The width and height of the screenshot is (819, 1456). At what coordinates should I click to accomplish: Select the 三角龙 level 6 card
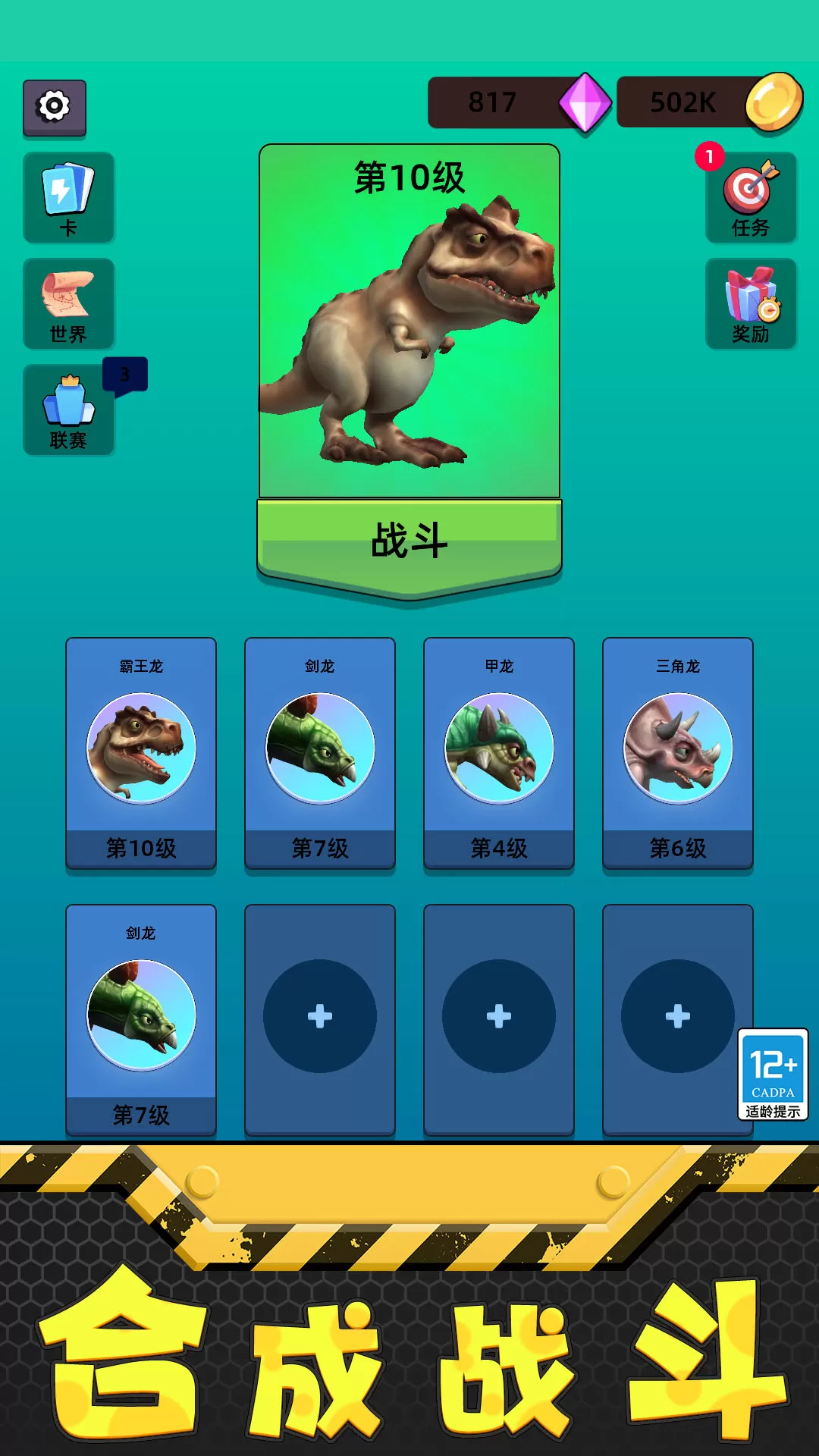point(678,753)
